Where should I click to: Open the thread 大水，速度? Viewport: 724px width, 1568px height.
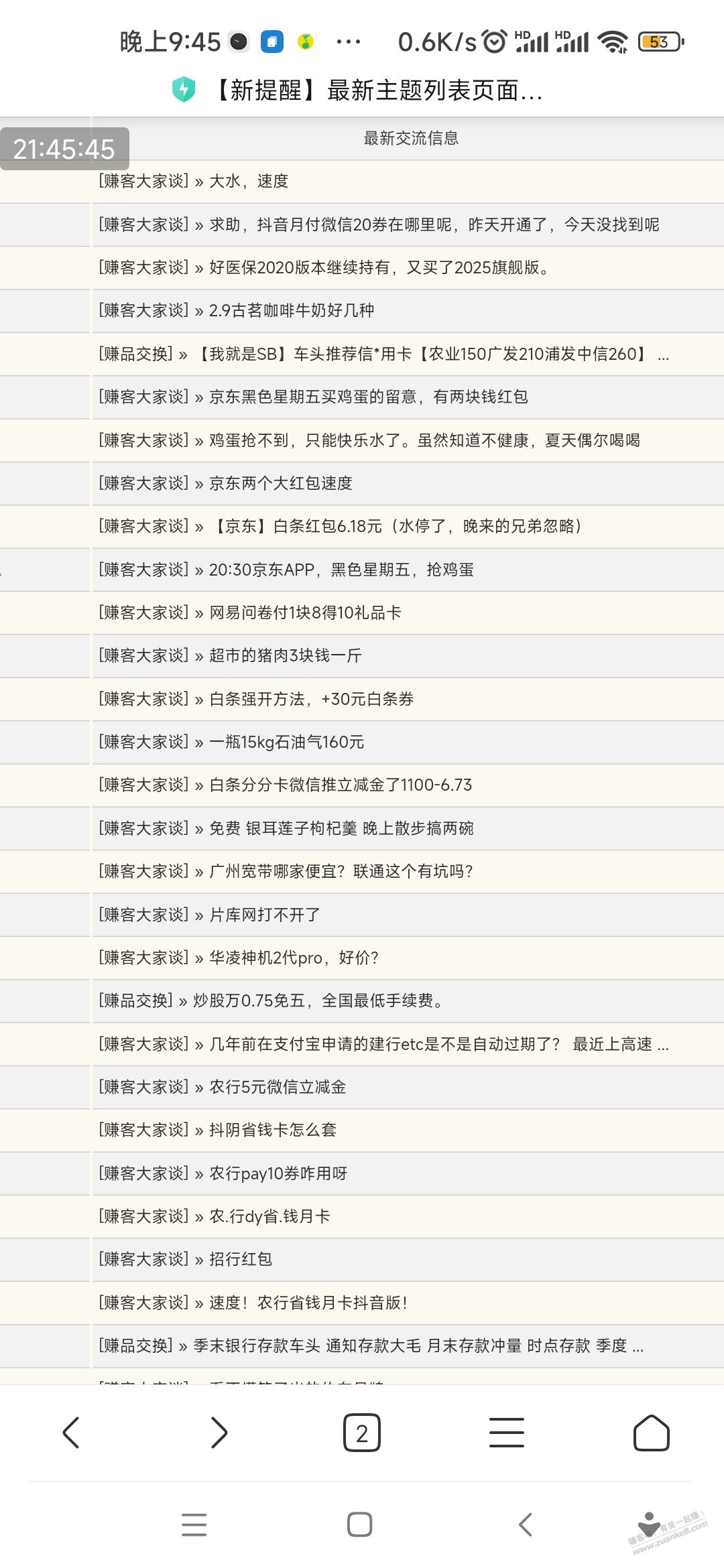(x=248, y=181)
